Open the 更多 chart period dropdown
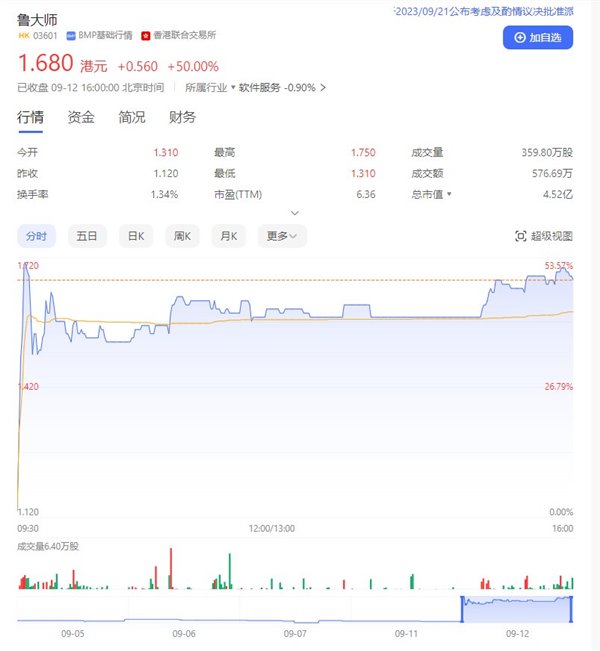 pos(282,236)
